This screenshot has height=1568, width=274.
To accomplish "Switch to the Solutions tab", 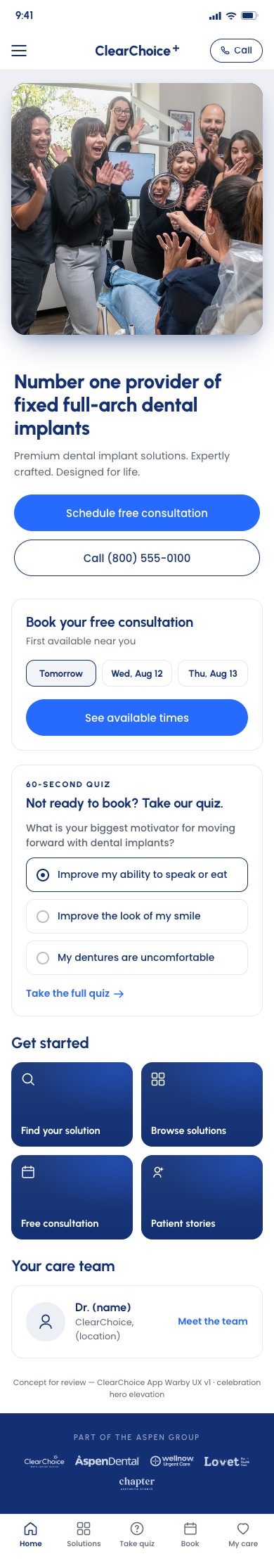I will click(84, 1534).
